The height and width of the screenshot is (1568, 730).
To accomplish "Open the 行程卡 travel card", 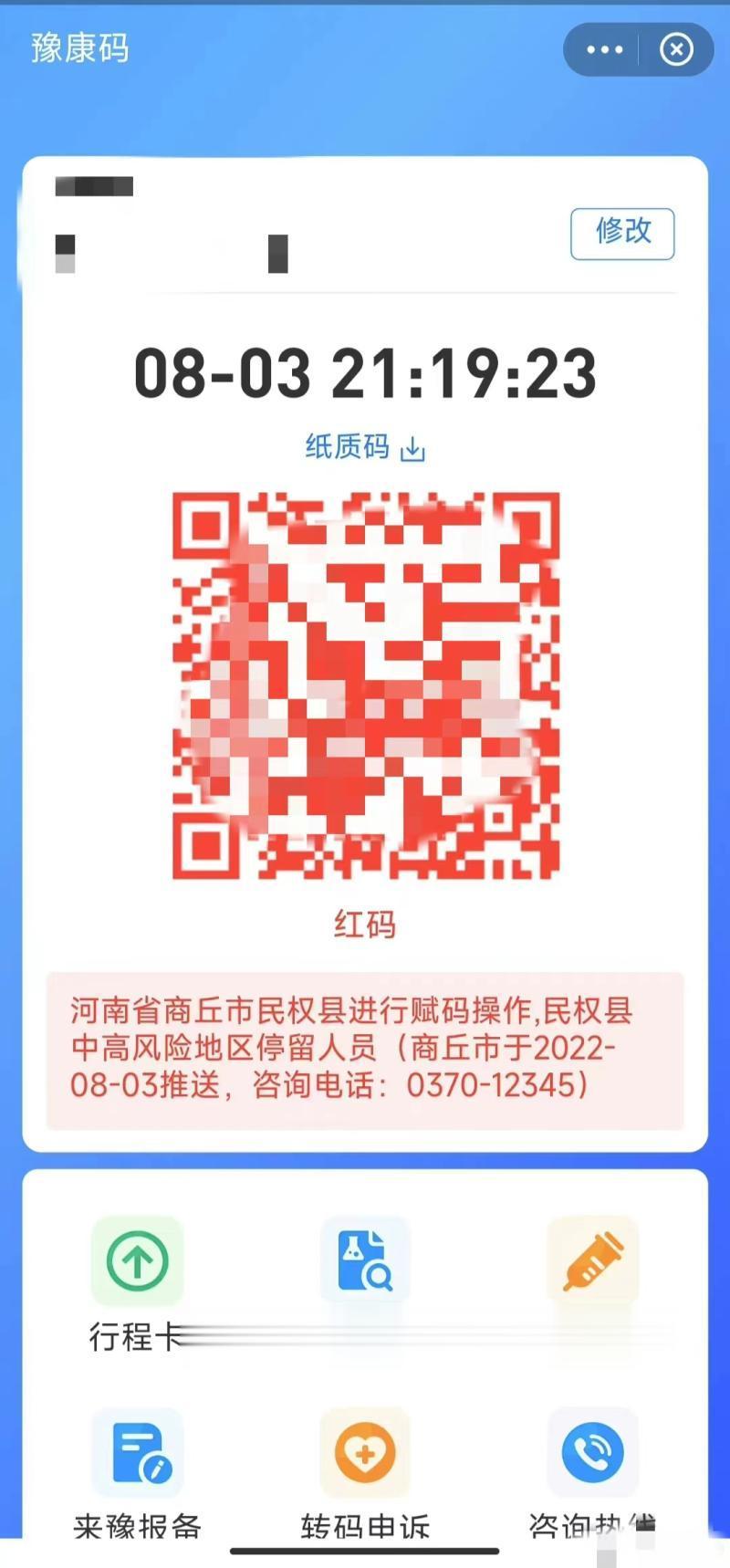I will click(137, 1261).
